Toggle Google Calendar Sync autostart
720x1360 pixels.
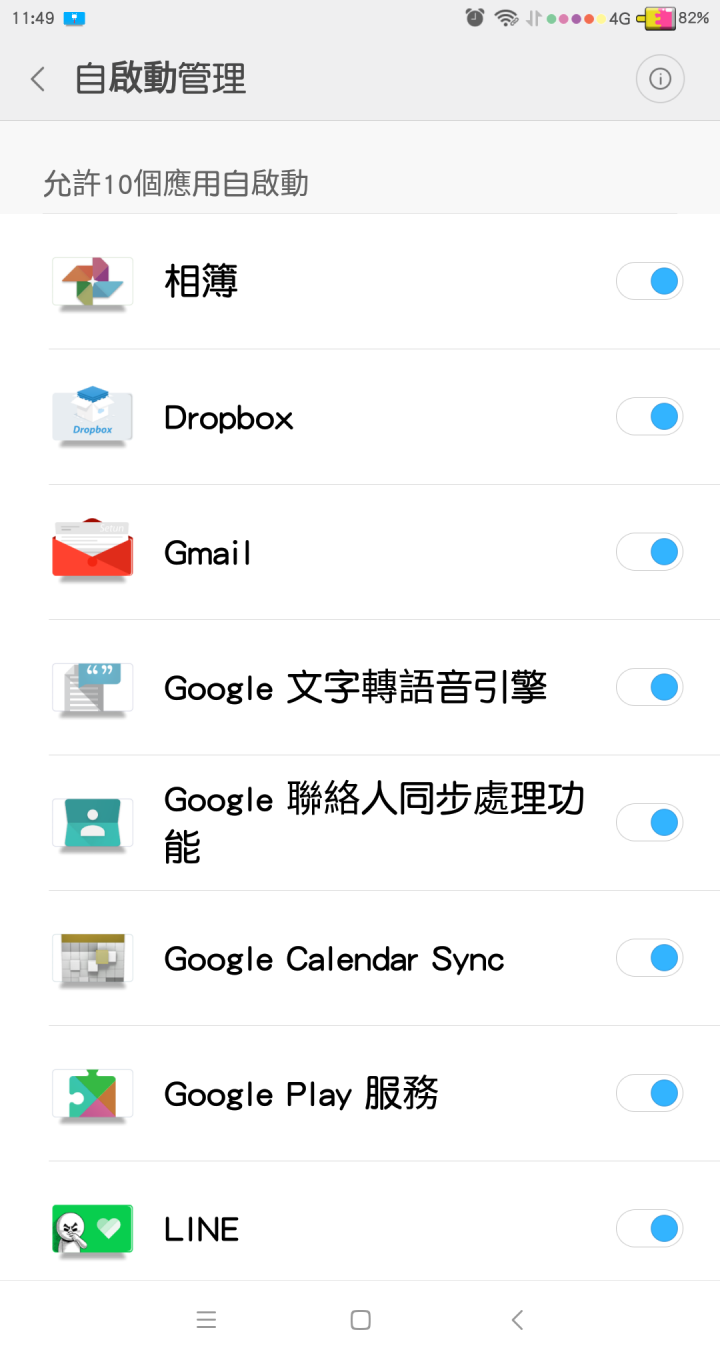(649, 958)
